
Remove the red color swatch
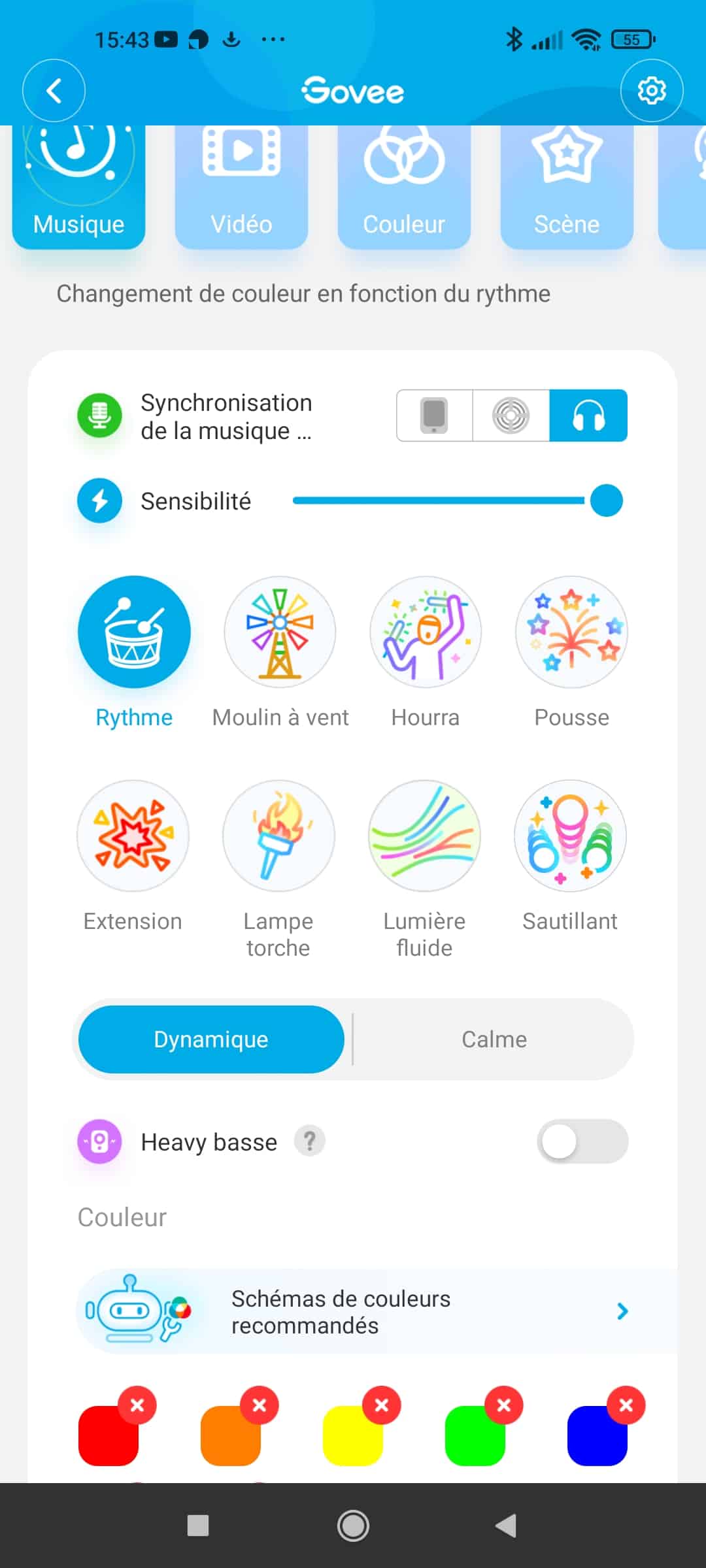click(137, 1405)
